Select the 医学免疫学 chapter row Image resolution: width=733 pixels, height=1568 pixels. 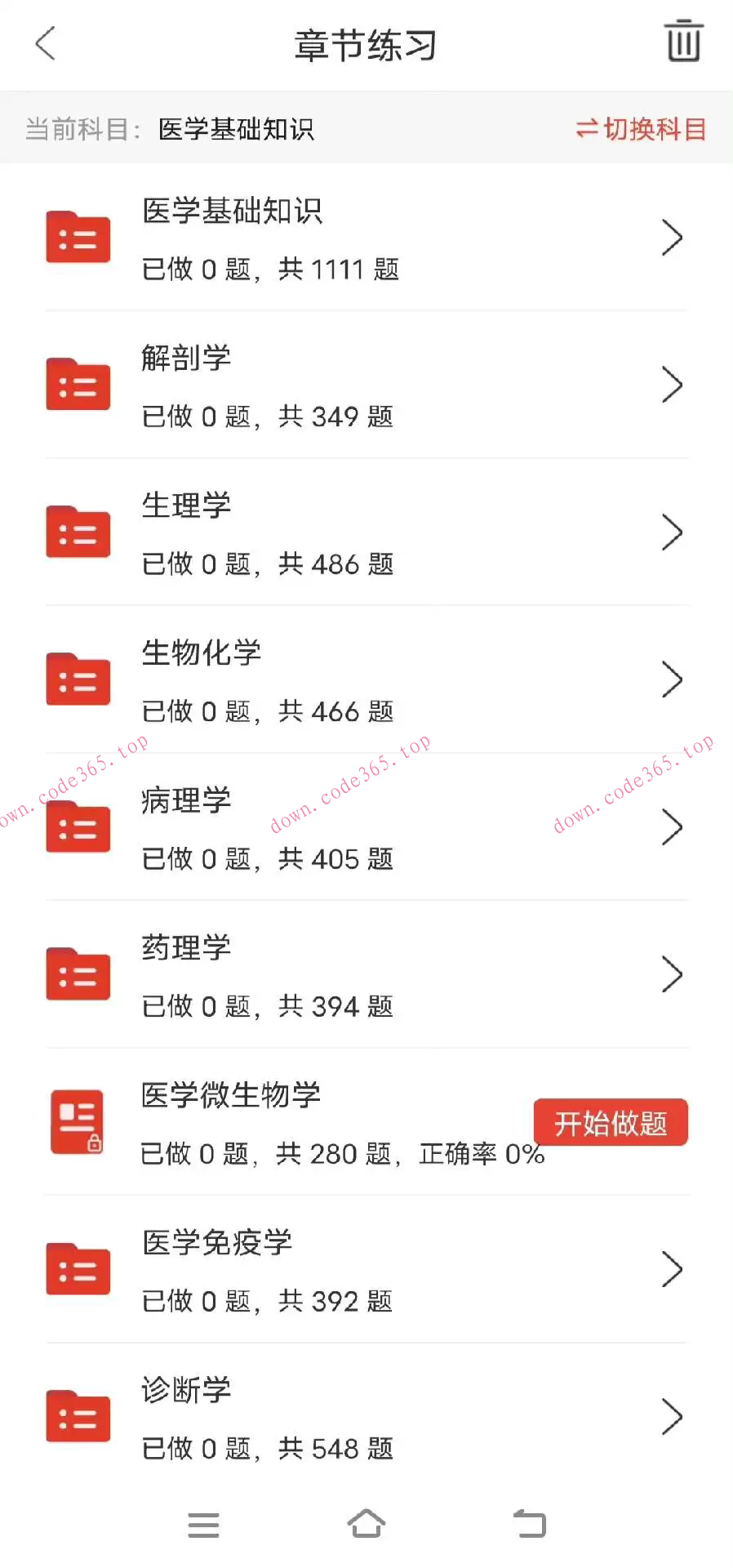coord(366,1268)
